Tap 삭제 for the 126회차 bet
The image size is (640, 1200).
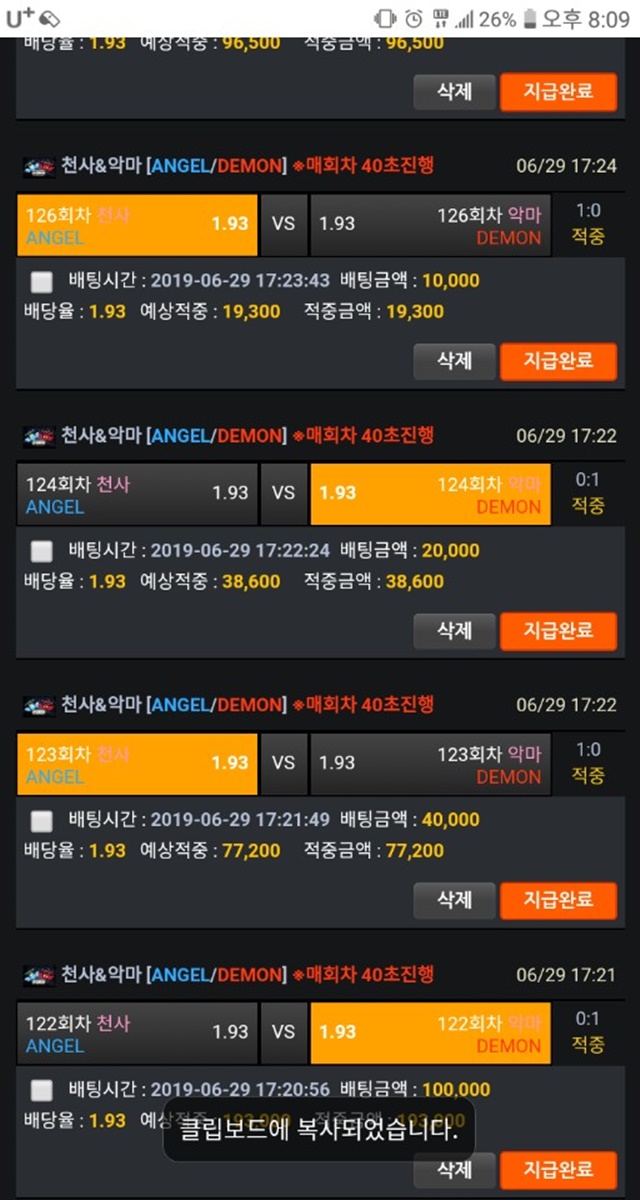pos(455,361)
